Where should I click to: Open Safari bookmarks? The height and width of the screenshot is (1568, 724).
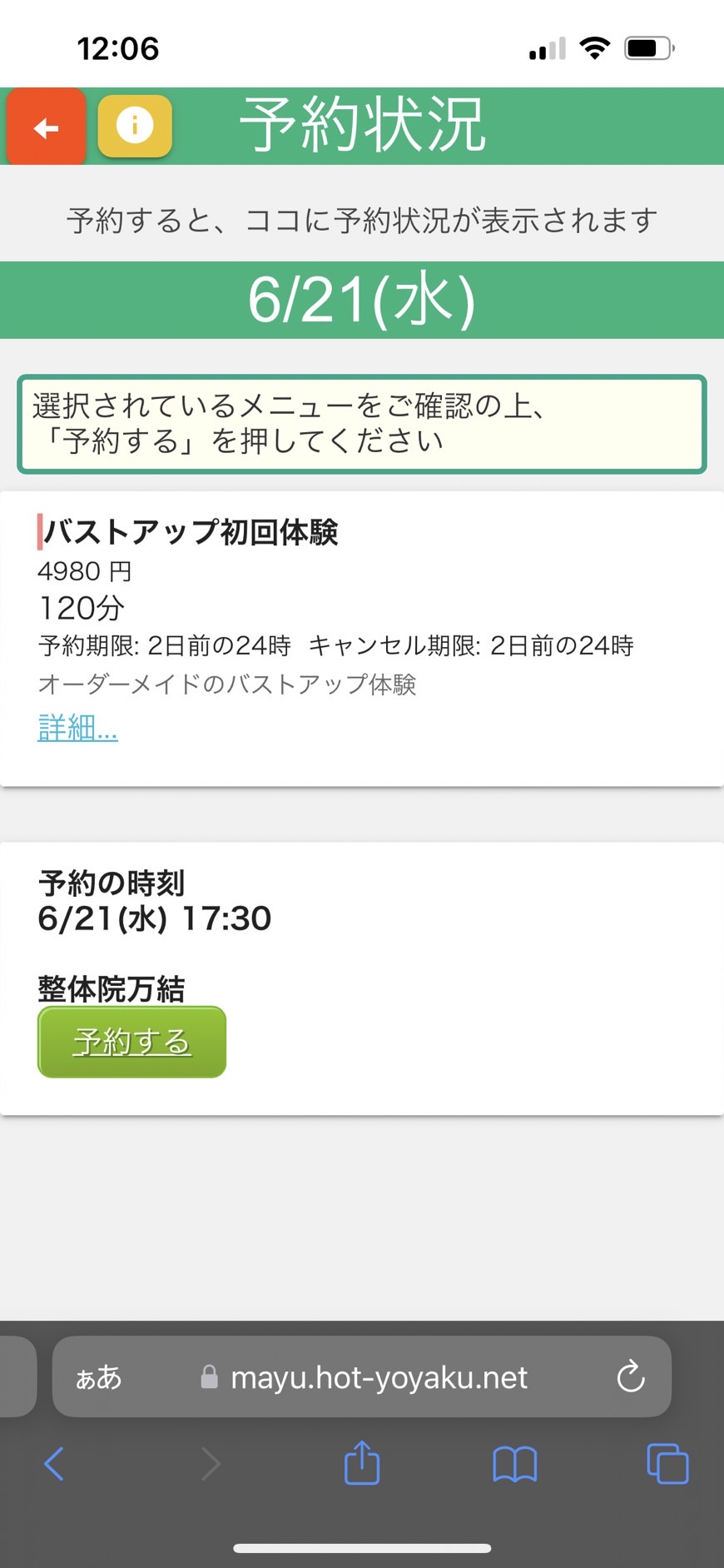click(515, 1464)
